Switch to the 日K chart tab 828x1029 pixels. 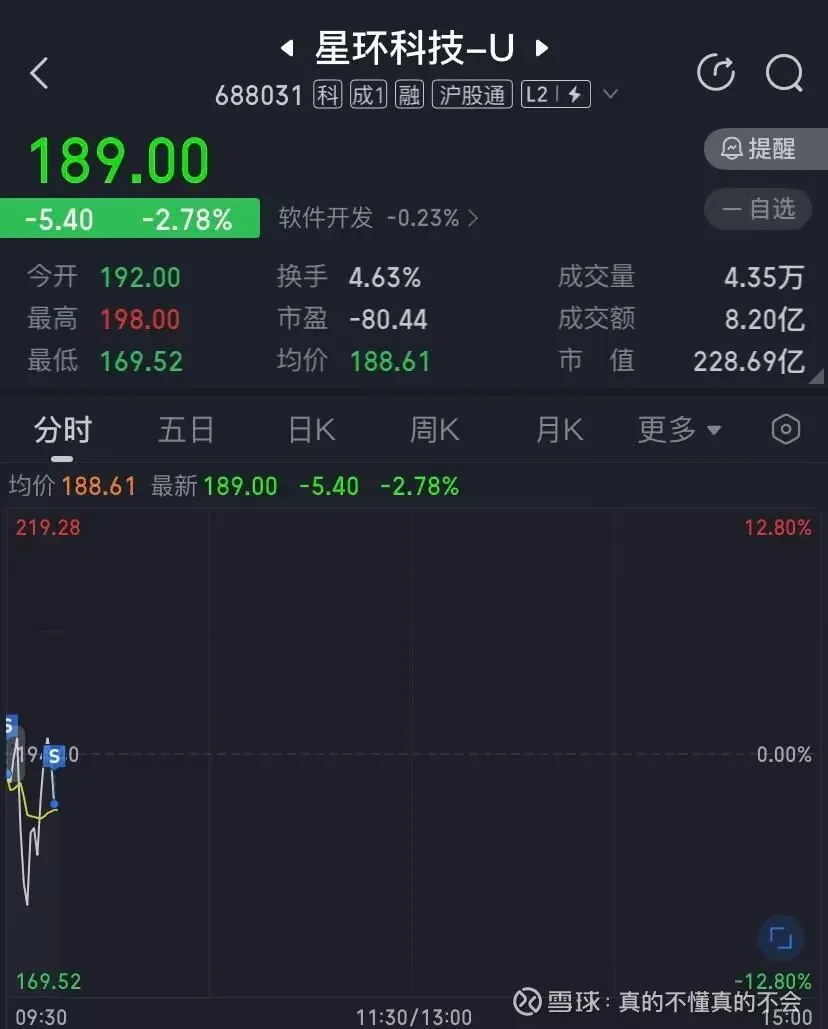[x=311, y=430]
